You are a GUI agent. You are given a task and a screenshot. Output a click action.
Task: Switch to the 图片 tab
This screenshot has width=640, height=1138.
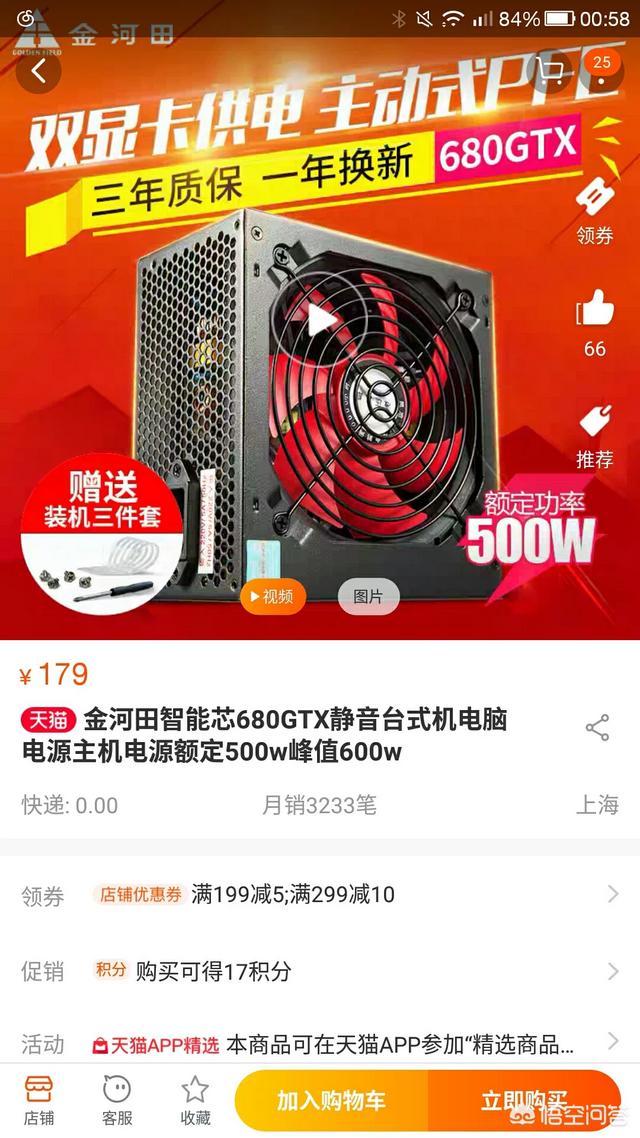click(369, 597)
